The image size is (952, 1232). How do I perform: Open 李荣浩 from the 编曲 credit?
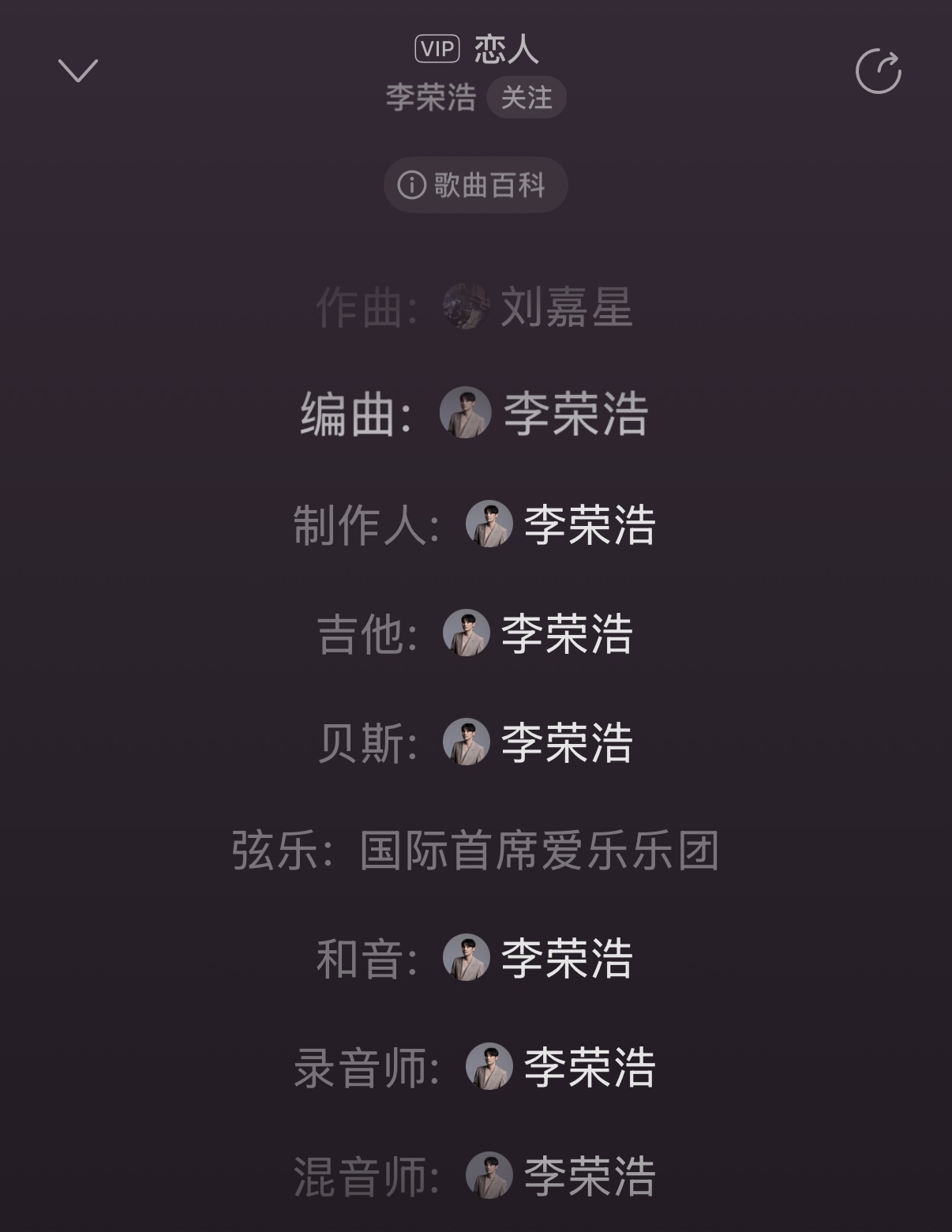[x=575, y=413]
